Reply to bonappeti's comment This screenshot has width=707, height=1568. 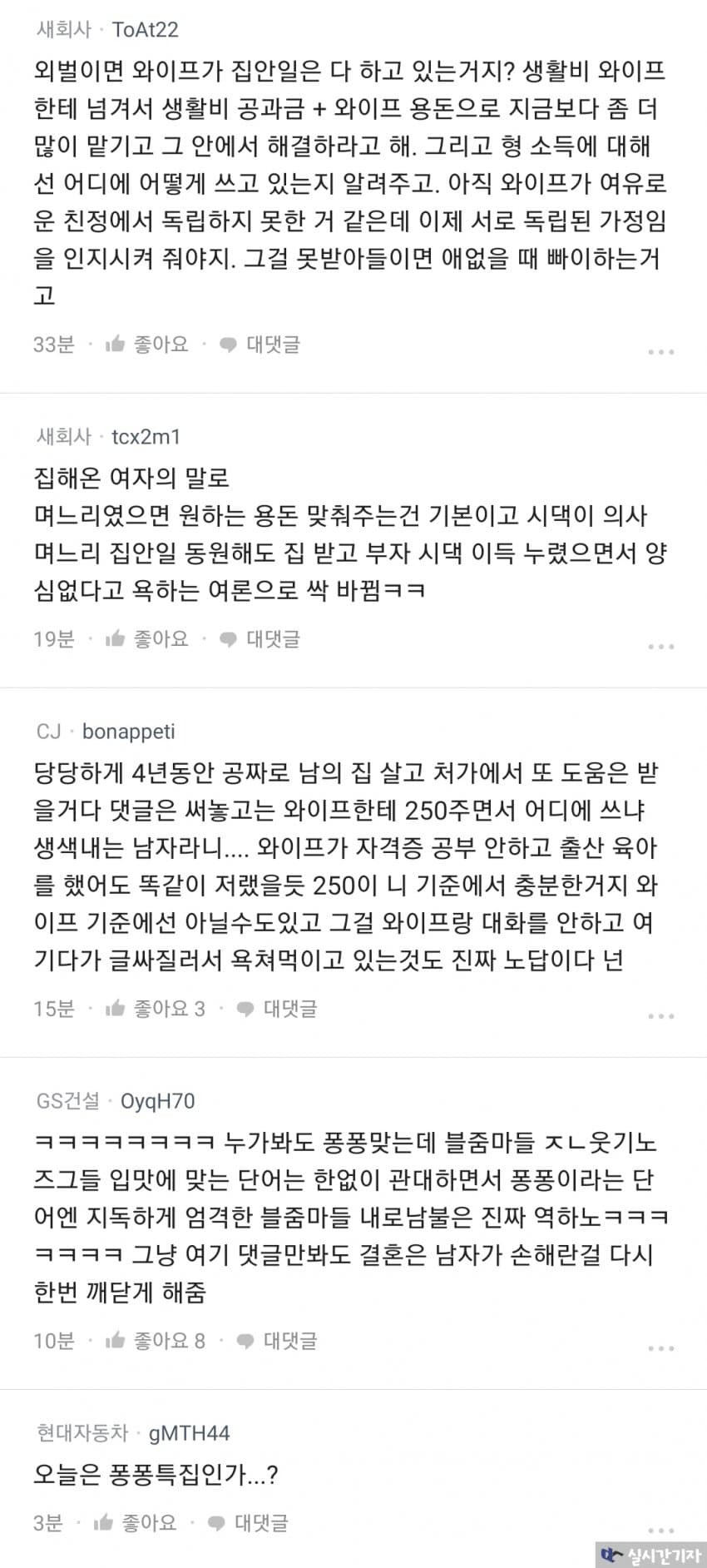(x=277, y=1009)
